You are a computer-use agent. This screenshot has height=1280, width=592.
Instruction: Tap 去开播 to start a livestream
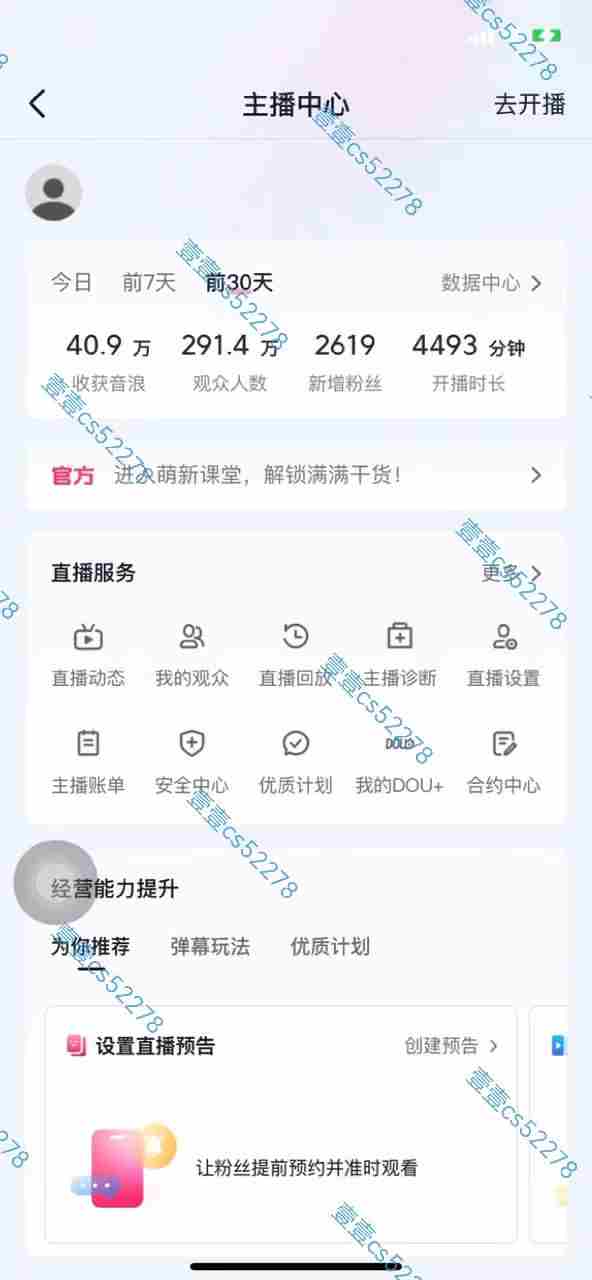[529, 104]
